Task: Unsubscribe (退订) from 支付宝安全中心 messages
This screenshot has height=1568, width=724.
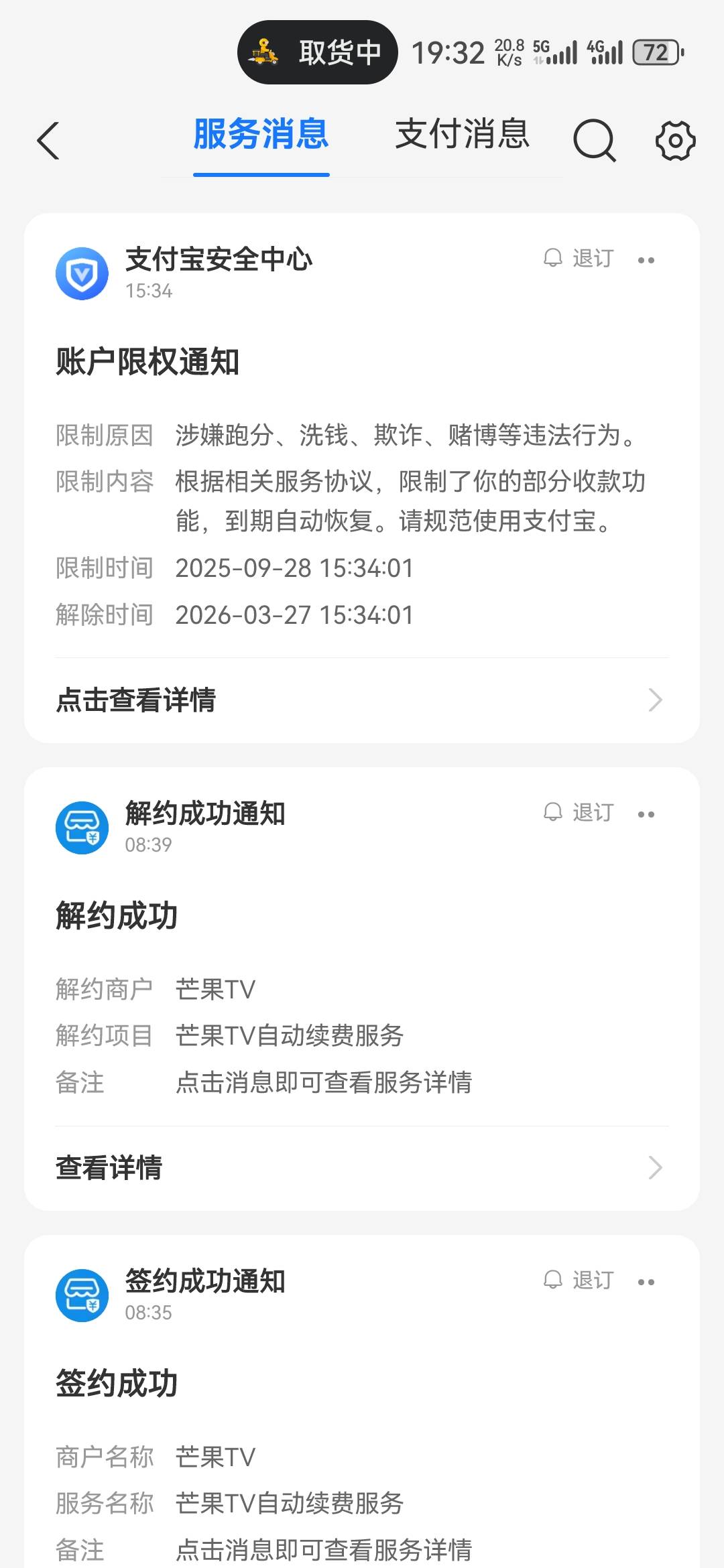Action: pyautogui.click(x=579, y=259)
